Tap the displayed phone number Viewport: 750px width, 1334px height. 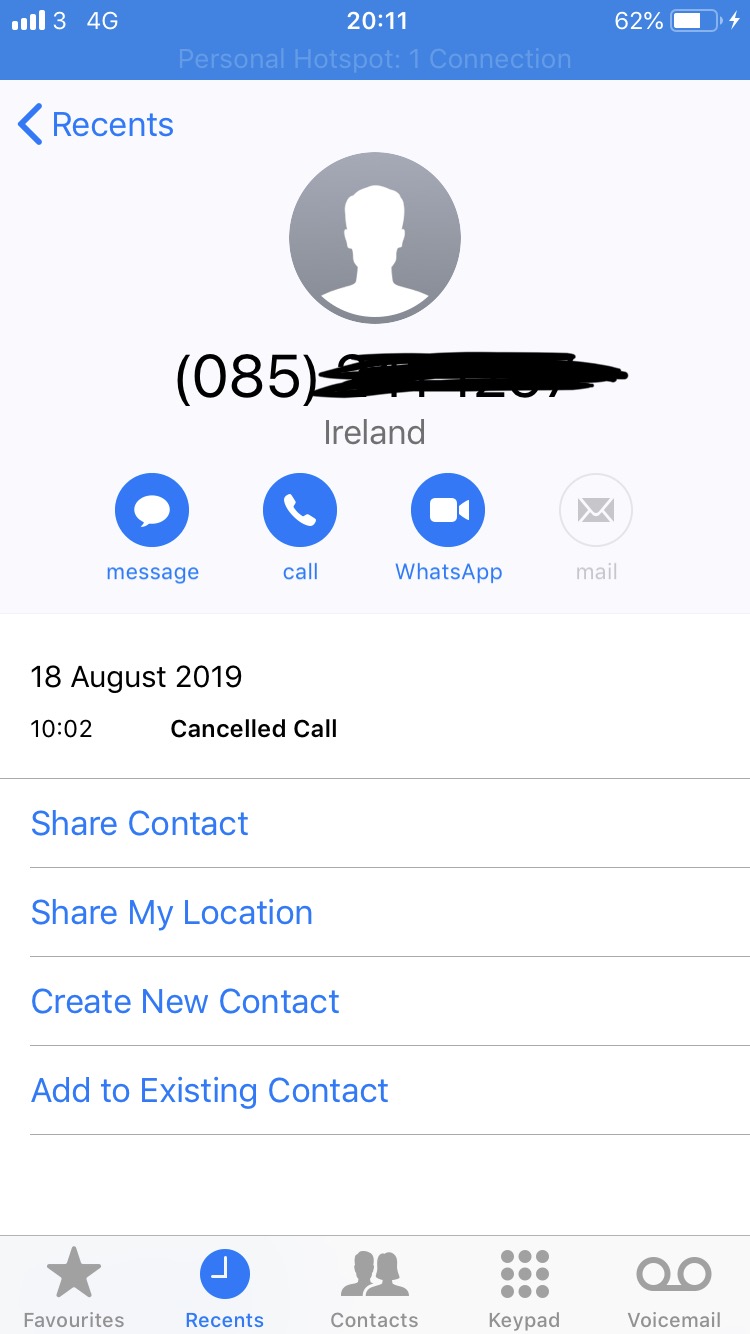(x=375, y=375)
